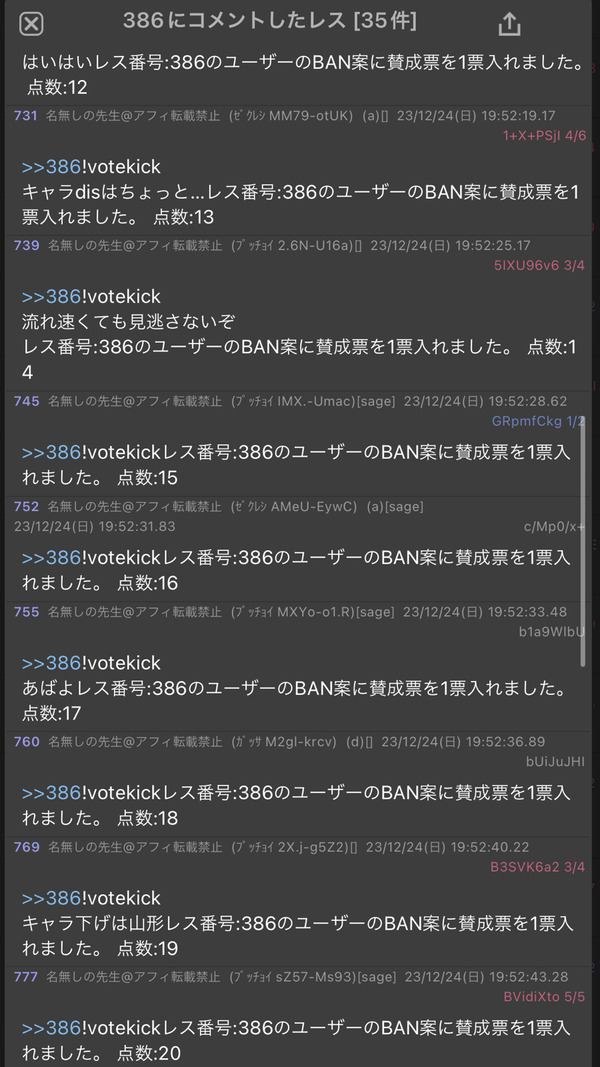The image size is (600, 1067).
Task: Open the >>386 anchor in post 752
Action: click(x=52, y=557)
